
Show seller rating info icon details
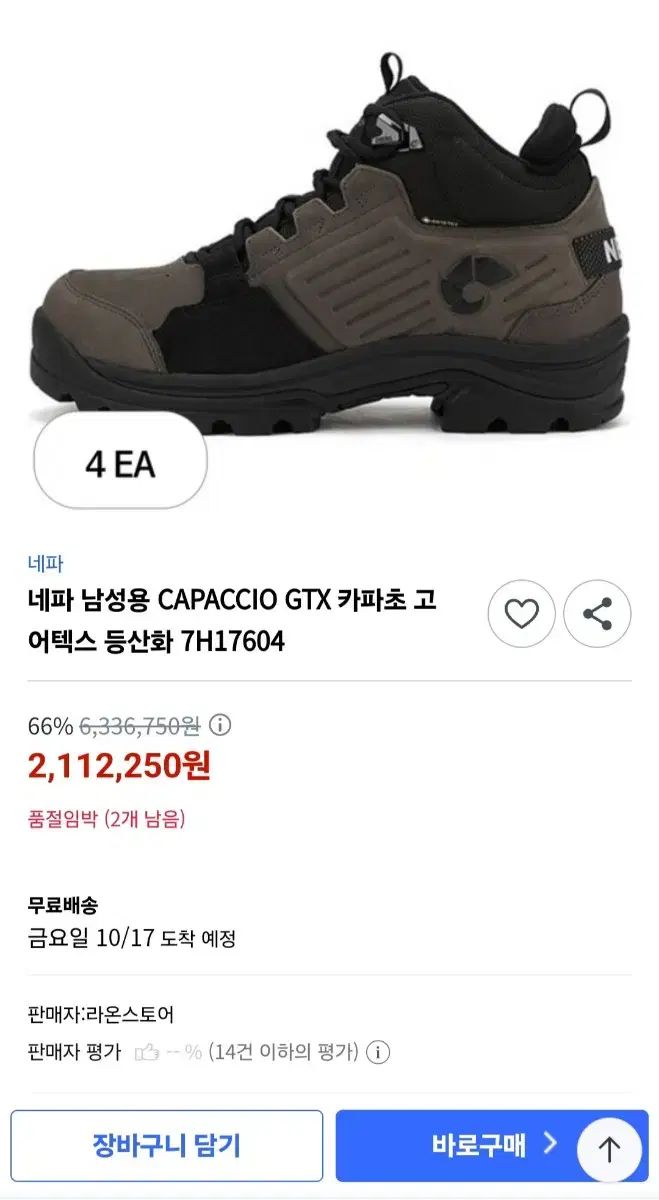(x=378, y=1052)
